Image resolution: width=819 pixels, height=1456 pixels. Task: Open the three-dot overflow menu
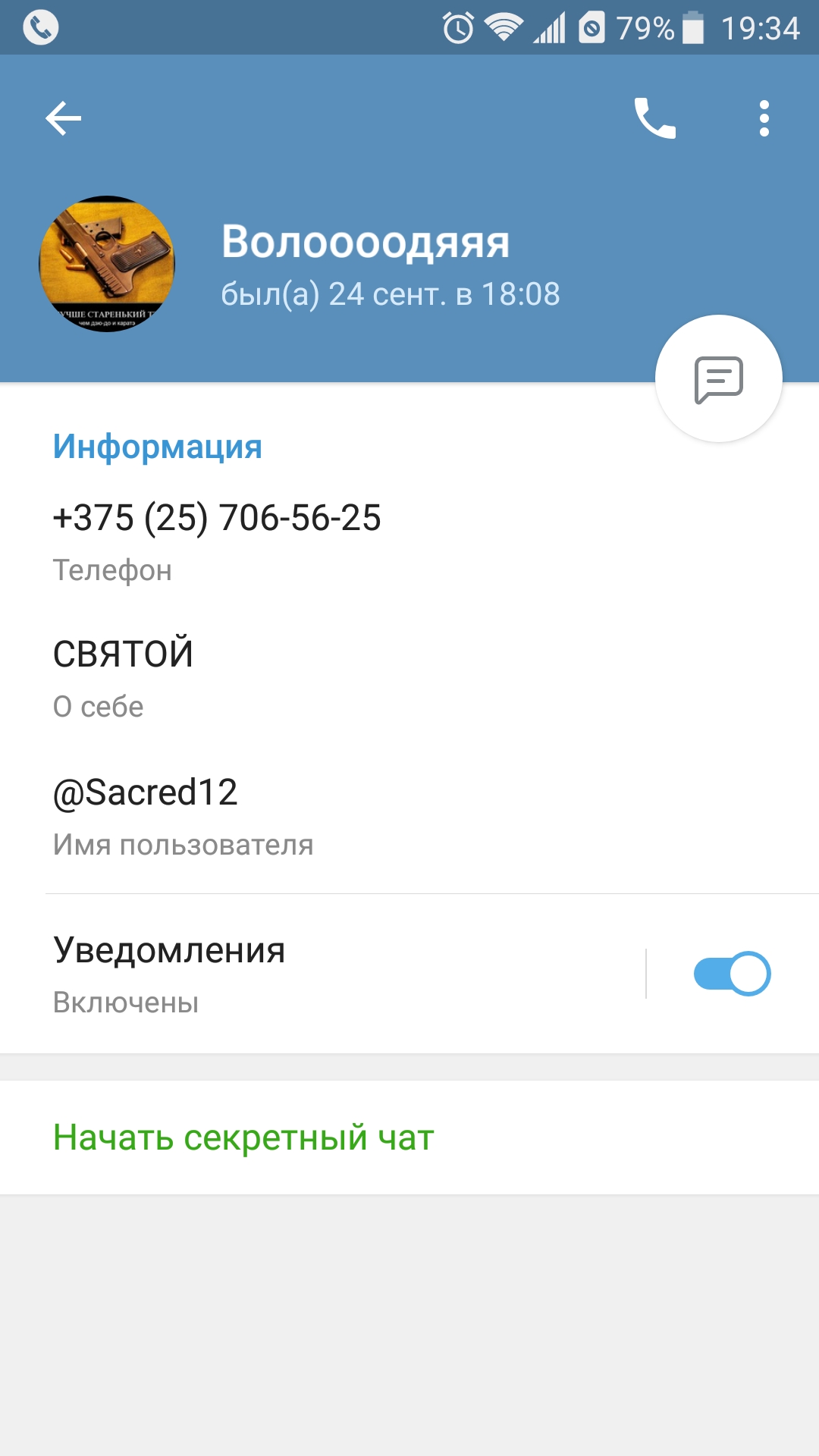[x=764, y=118]
